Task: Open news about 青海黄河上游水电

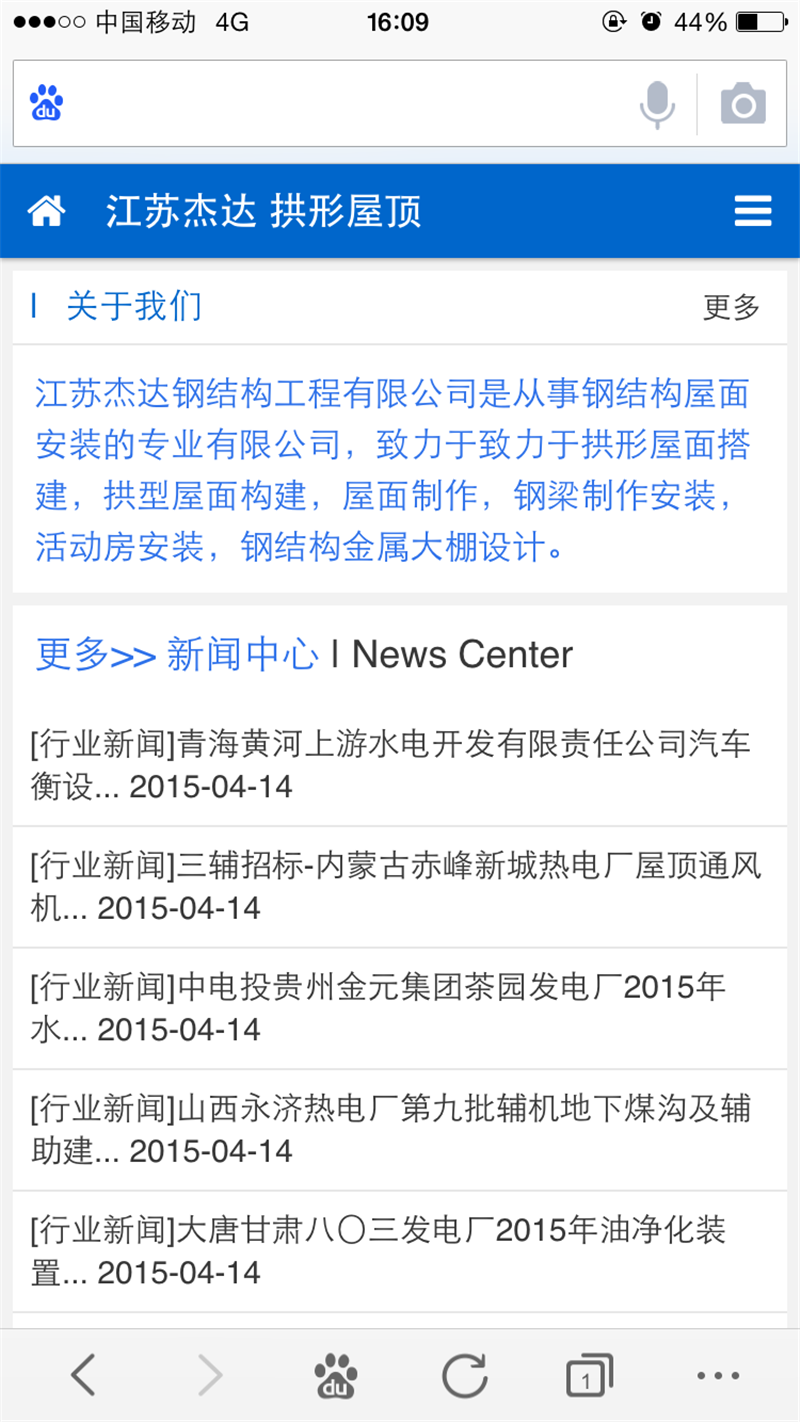Action: (400, 765)
